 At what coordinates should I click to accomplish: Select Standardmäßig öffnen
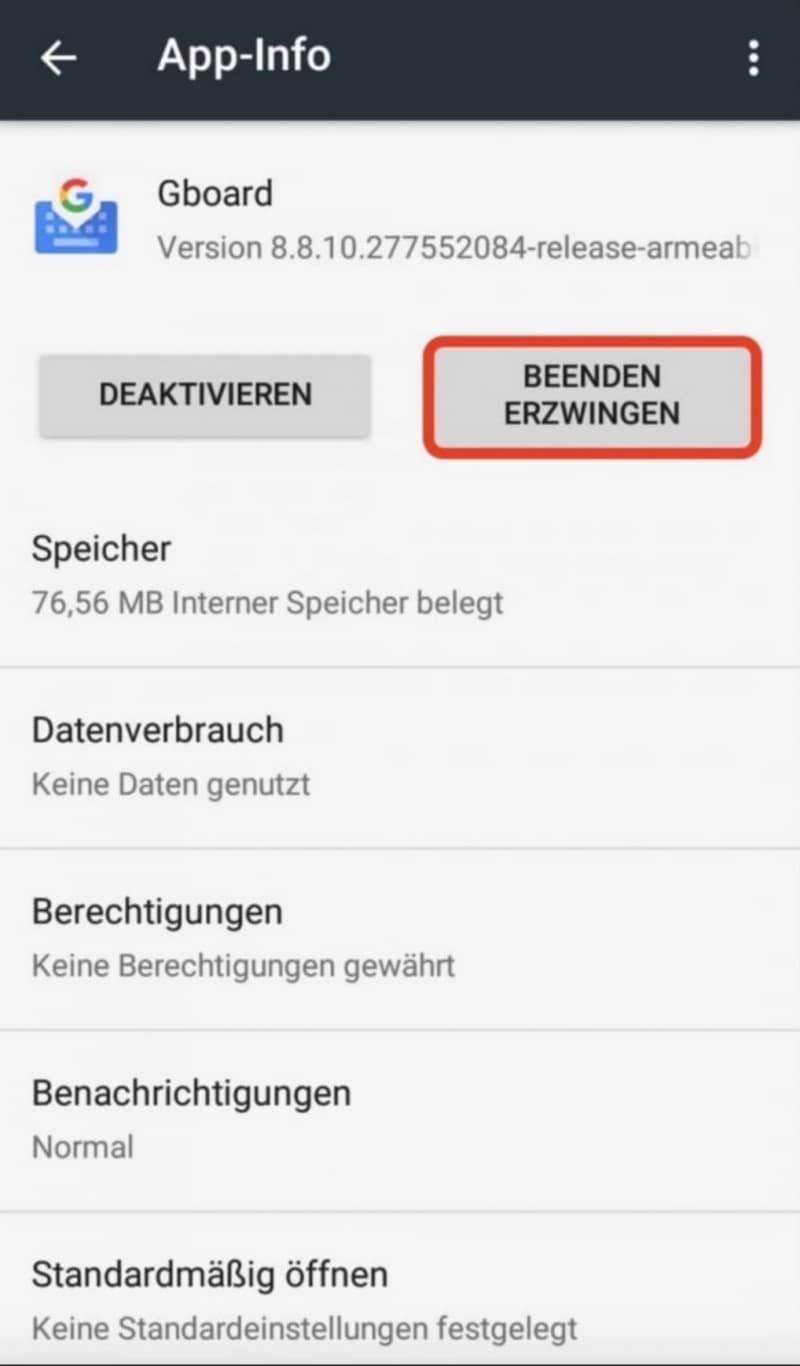tap(400, 1290)
